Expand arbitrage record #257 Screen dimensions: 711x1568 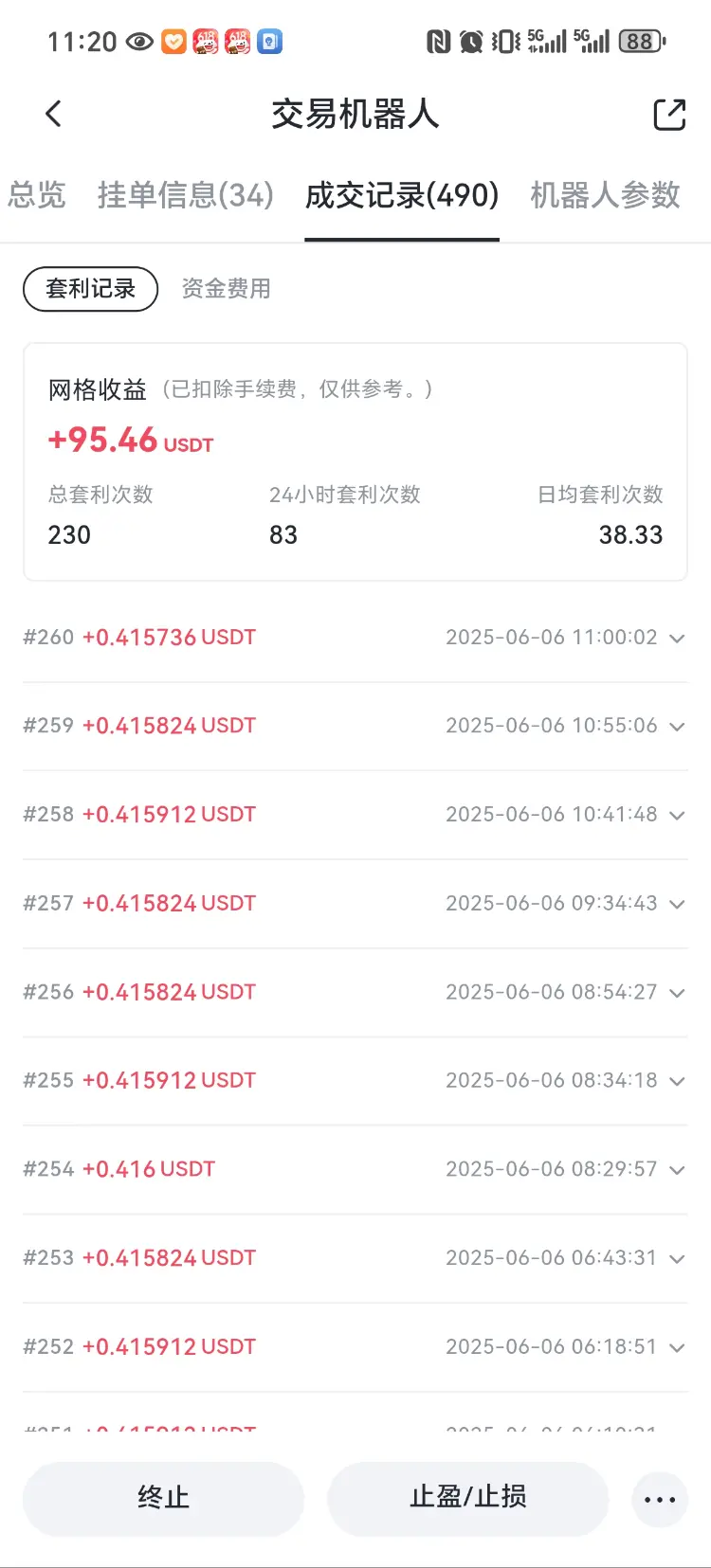tap(677, 905)
